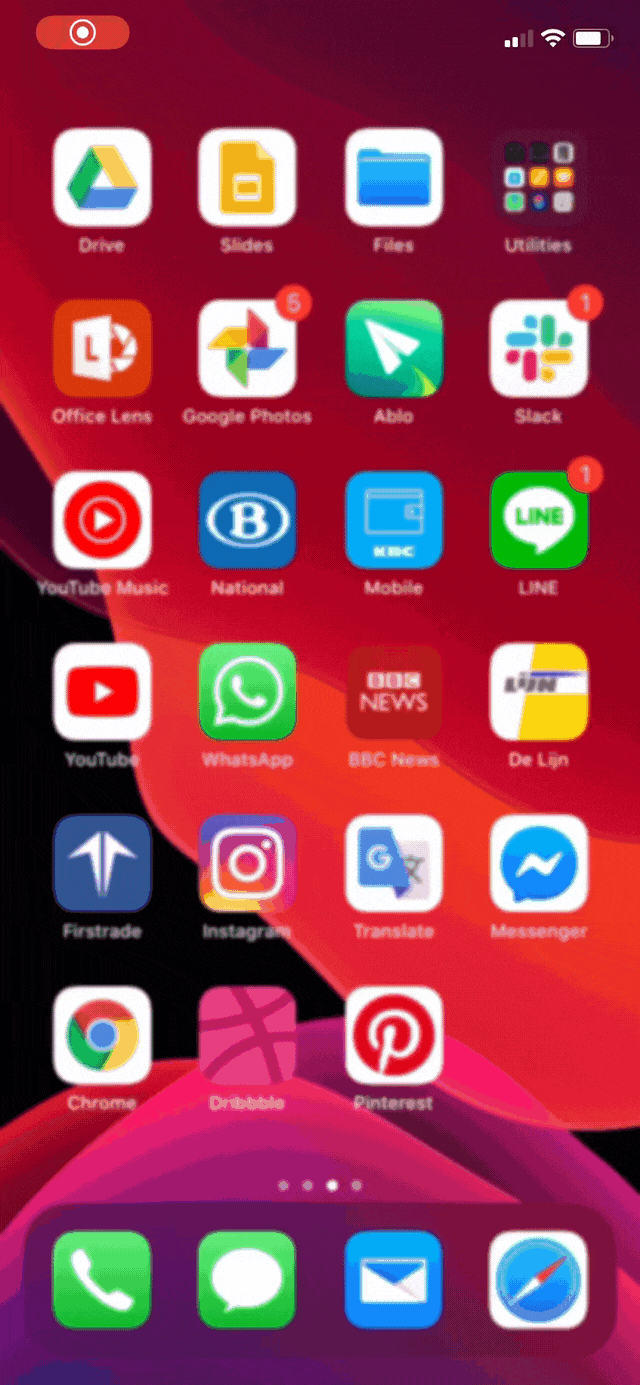Open the Phone app in the dock

(102, 1279)
